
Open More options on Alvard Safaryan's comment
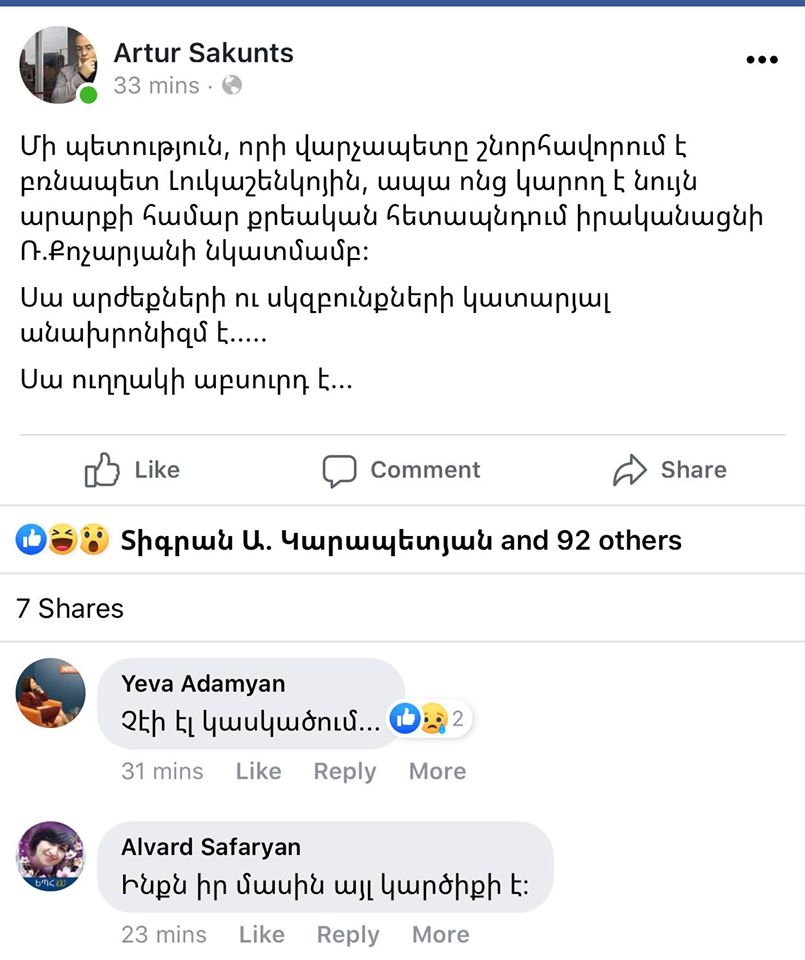(440, 934)
